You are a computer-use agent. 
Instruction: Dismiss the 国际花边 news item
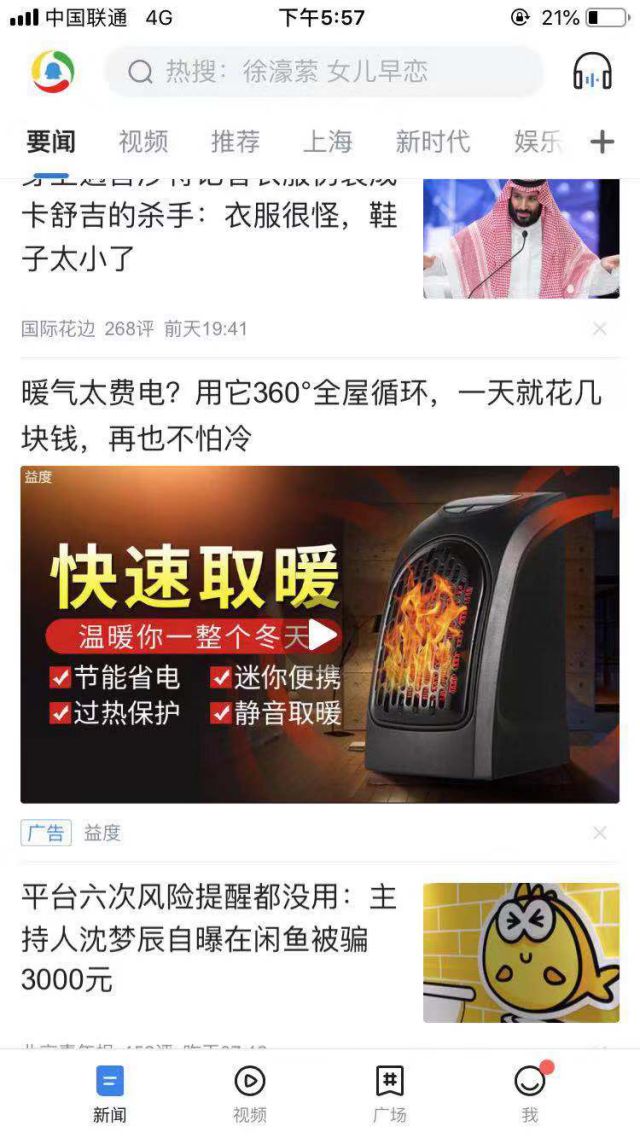tap(599, 329)
